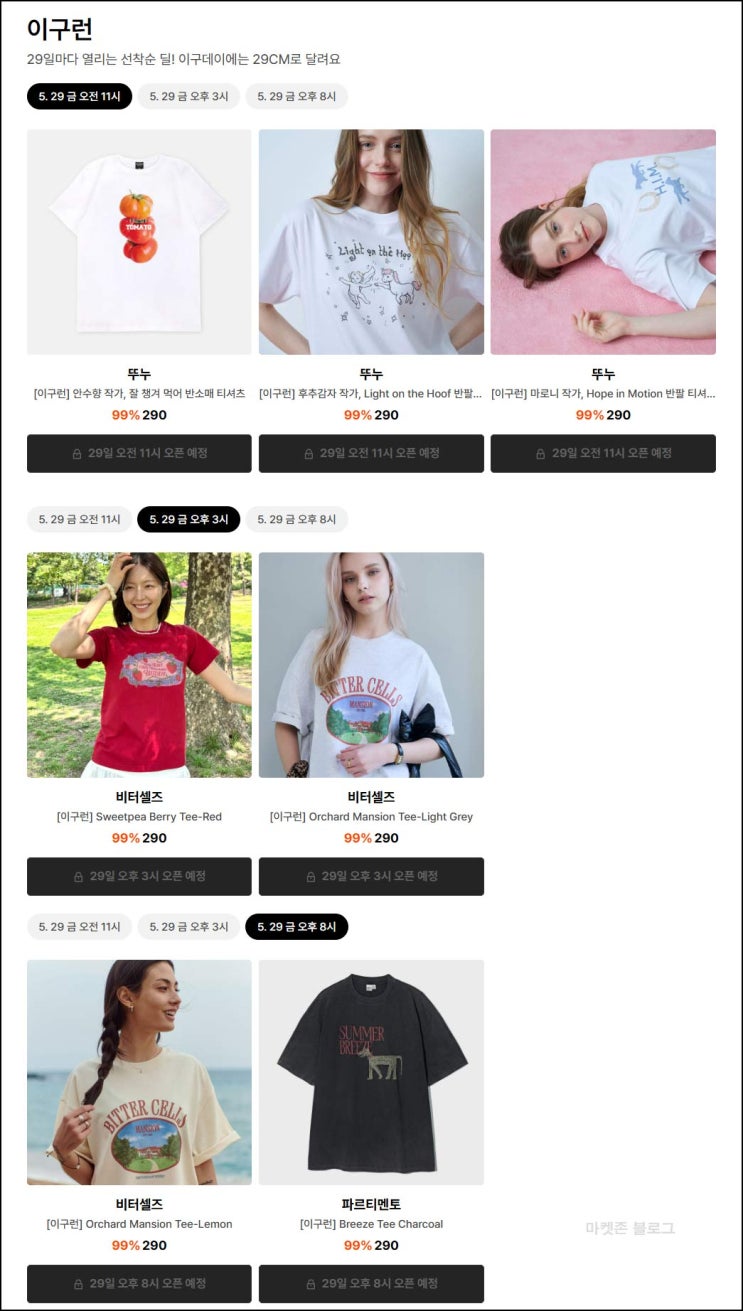Select the highlighted 5. 29 금 오전 11시 chip
This screenshot has width=743, height=1311.
(x=79, y=96)
